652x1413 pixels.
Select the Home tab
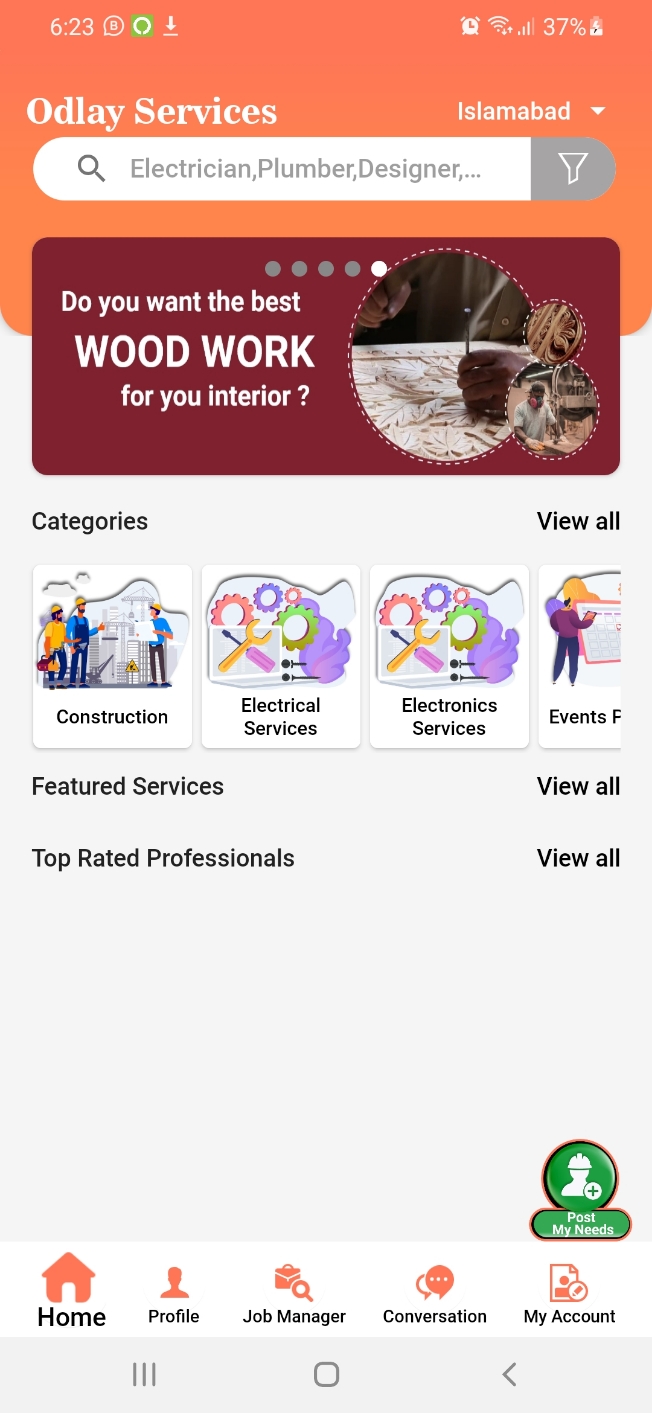pyautogui.click(x=71, y=1291)
